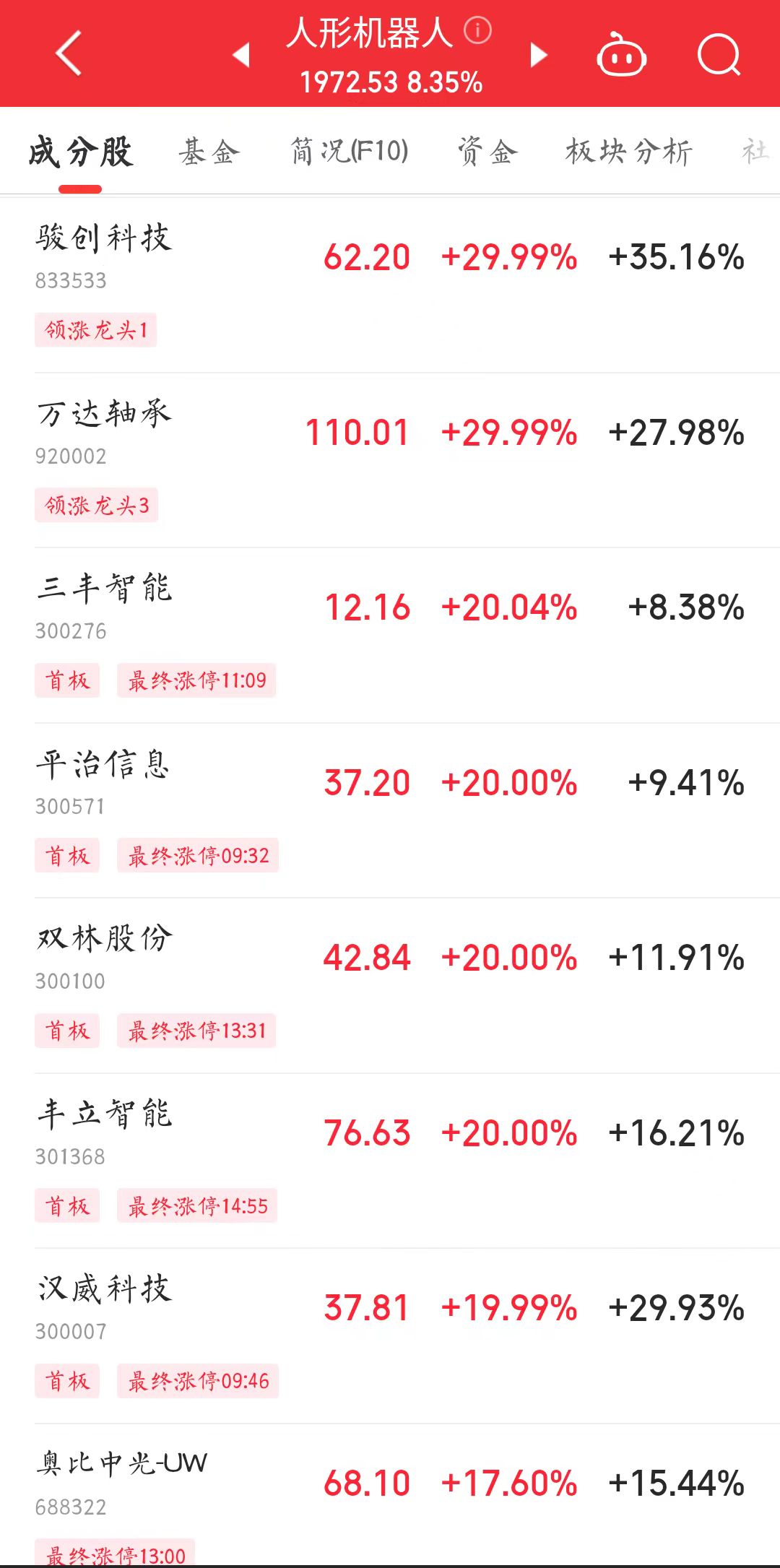Open stock 三丰智能 300276
Viewport: 780px width, 1568px height.
tap(390, 636)
